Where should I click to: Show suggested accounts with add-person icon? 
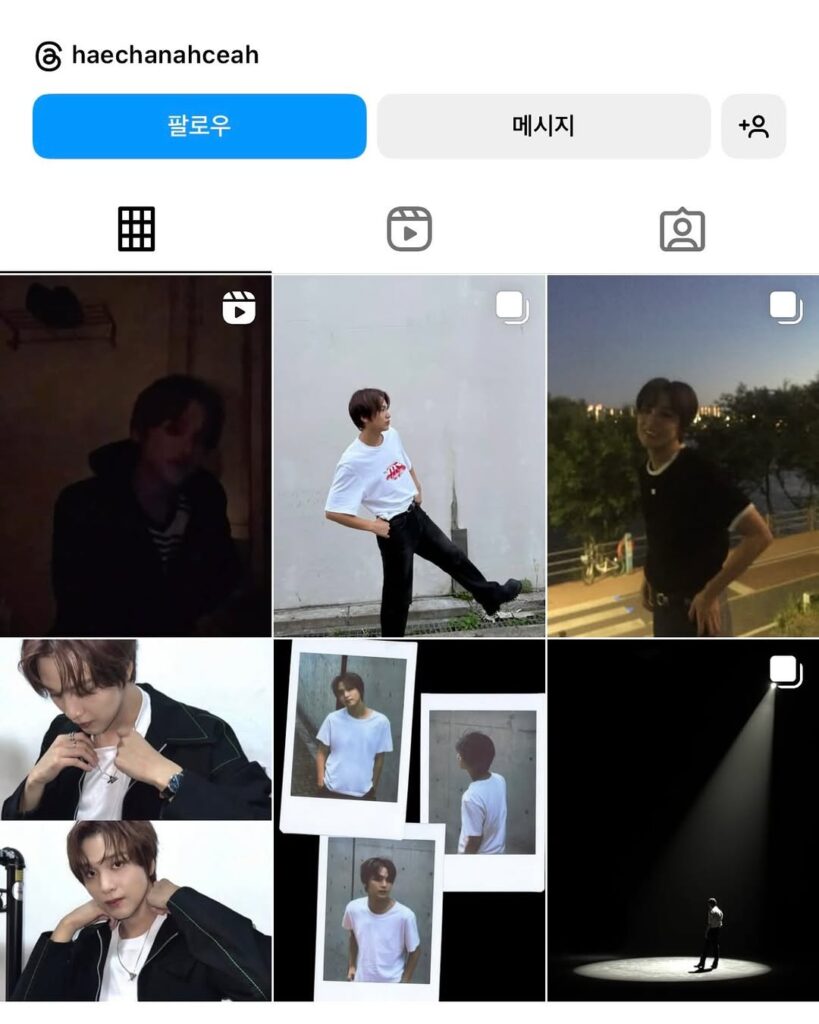[x=753, y=126]
